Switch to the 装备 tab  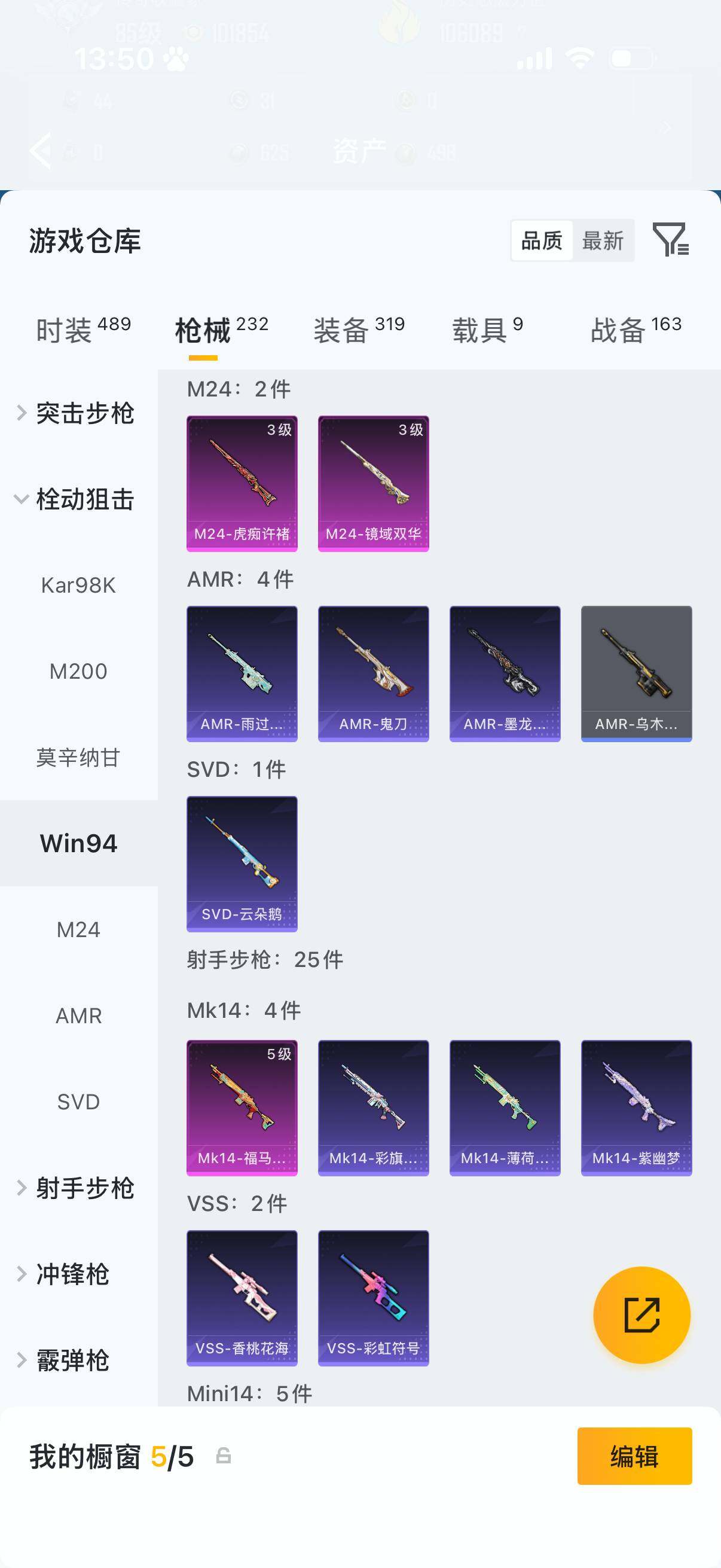[359, 330]
